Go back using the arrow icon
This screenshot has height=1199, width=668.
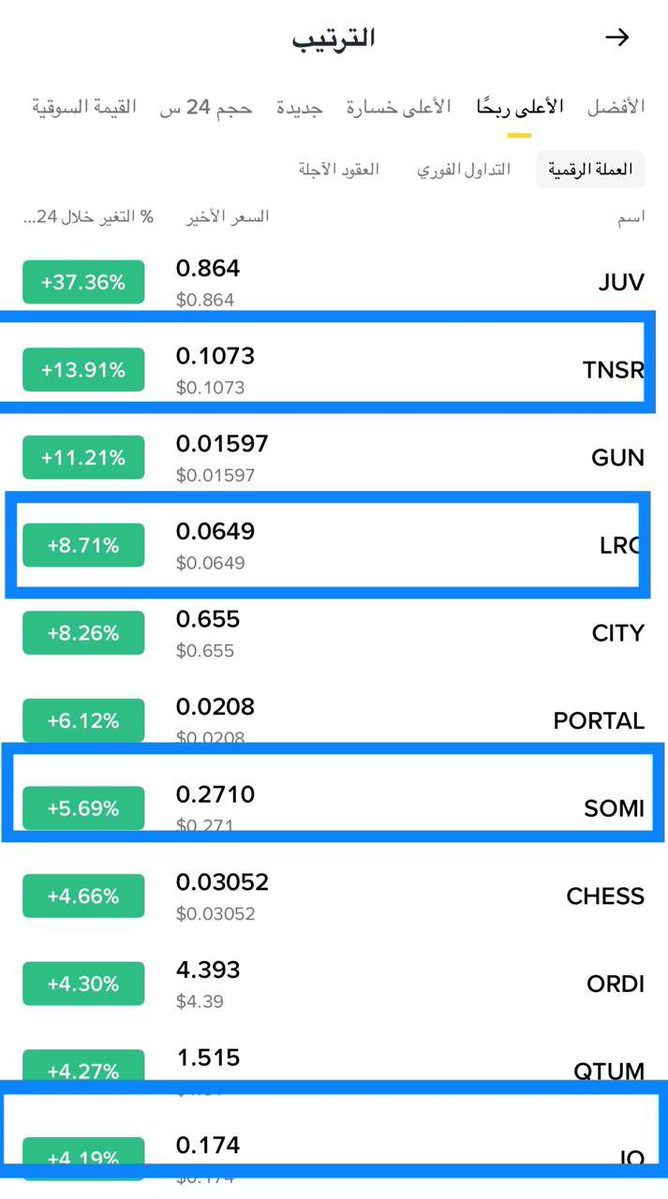(618, 38)
